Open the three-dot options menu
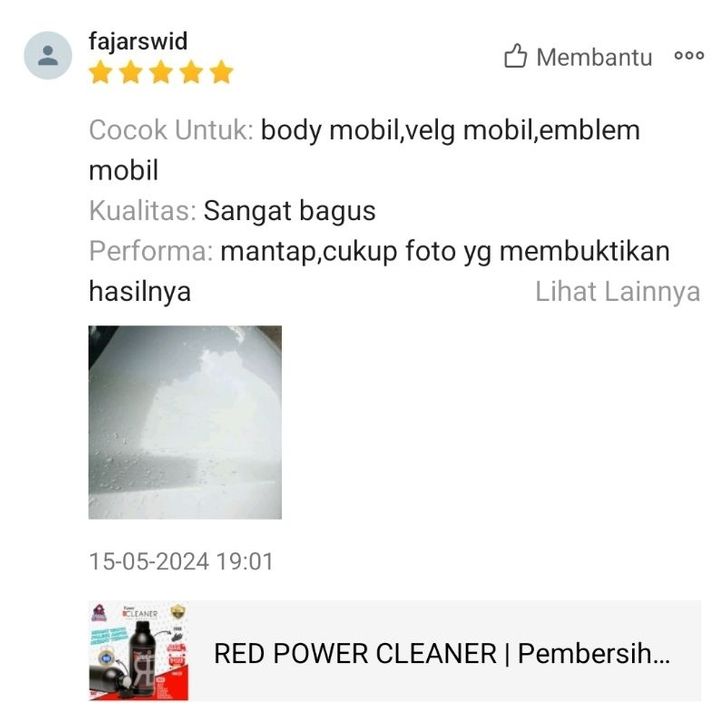The width and height of the screenshot is (726, 726). tap(689, 56)
